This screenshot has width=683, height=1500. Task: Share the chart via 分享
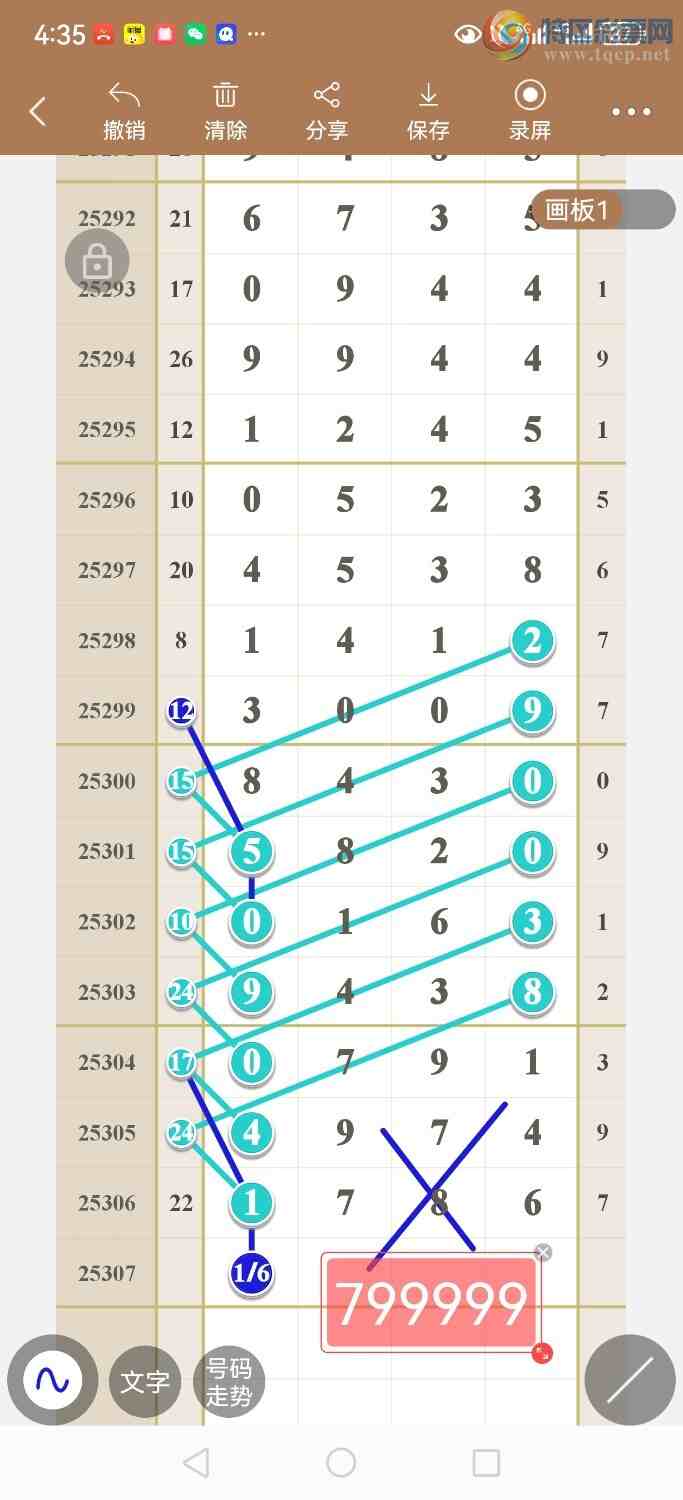(326, 111)
